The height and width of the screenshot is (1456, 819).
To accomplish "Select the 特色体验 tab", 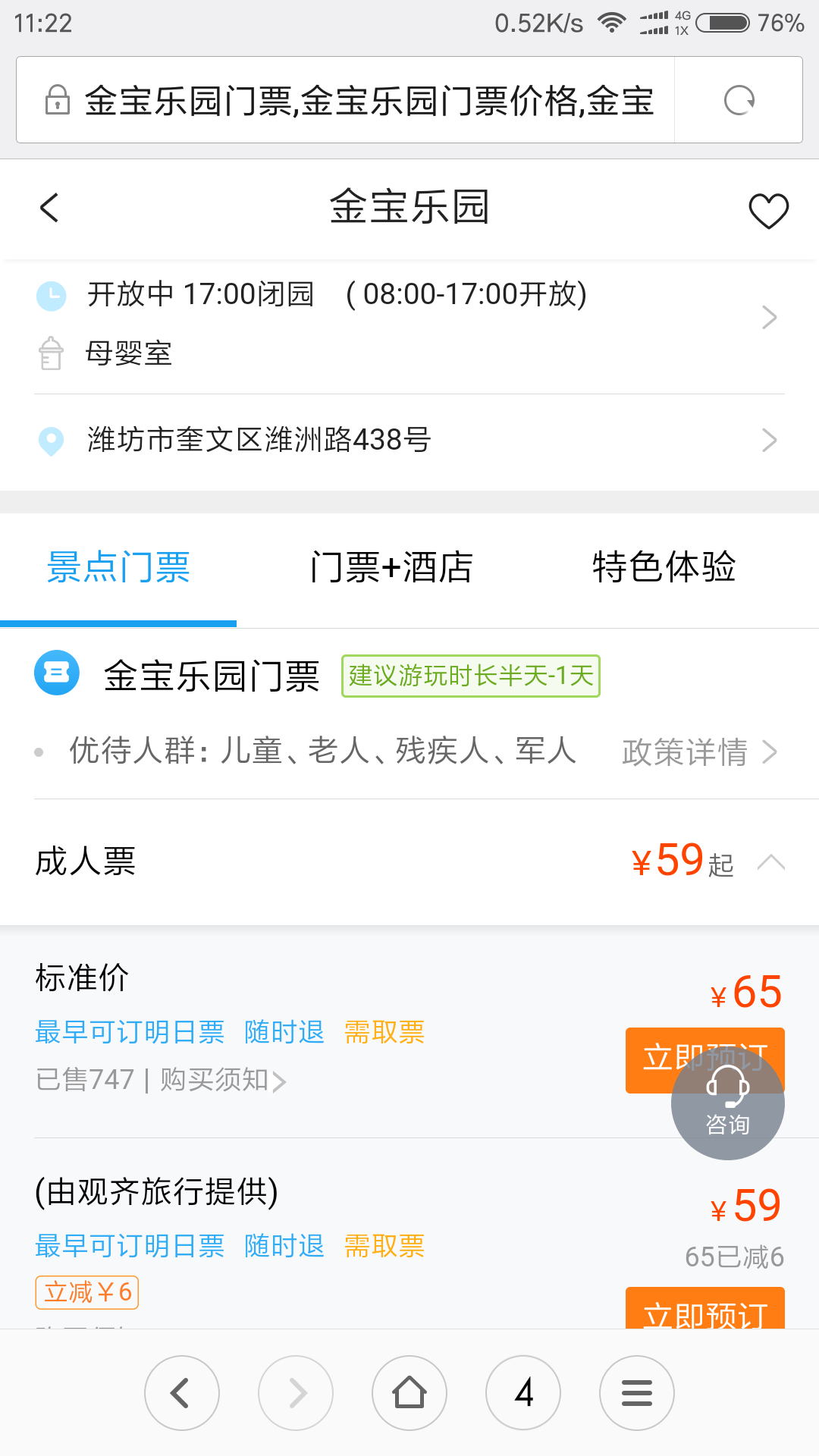I will pos(664,568).
